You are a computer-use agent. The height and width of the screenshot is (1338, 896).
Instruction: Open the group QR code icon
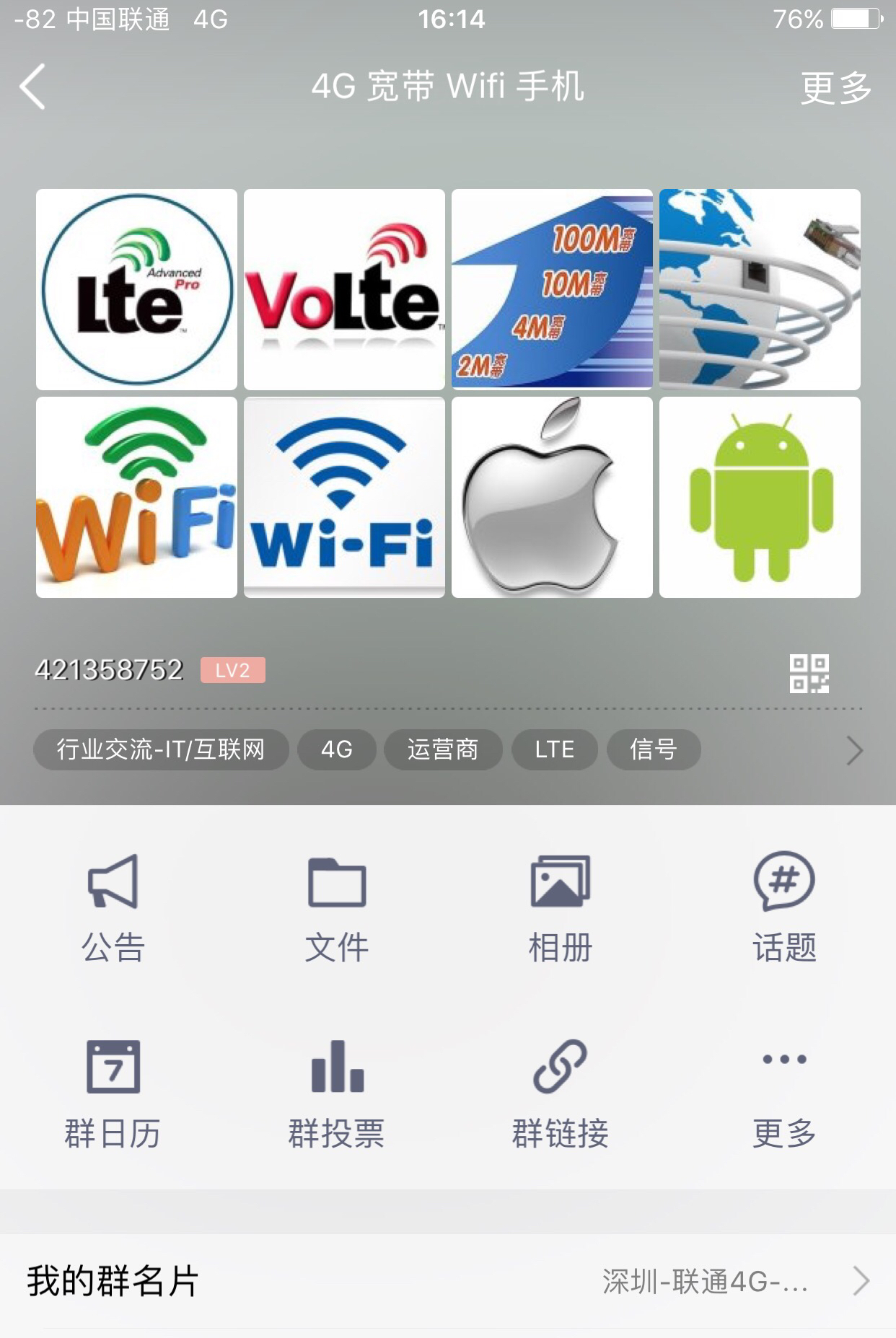point(809,674)
